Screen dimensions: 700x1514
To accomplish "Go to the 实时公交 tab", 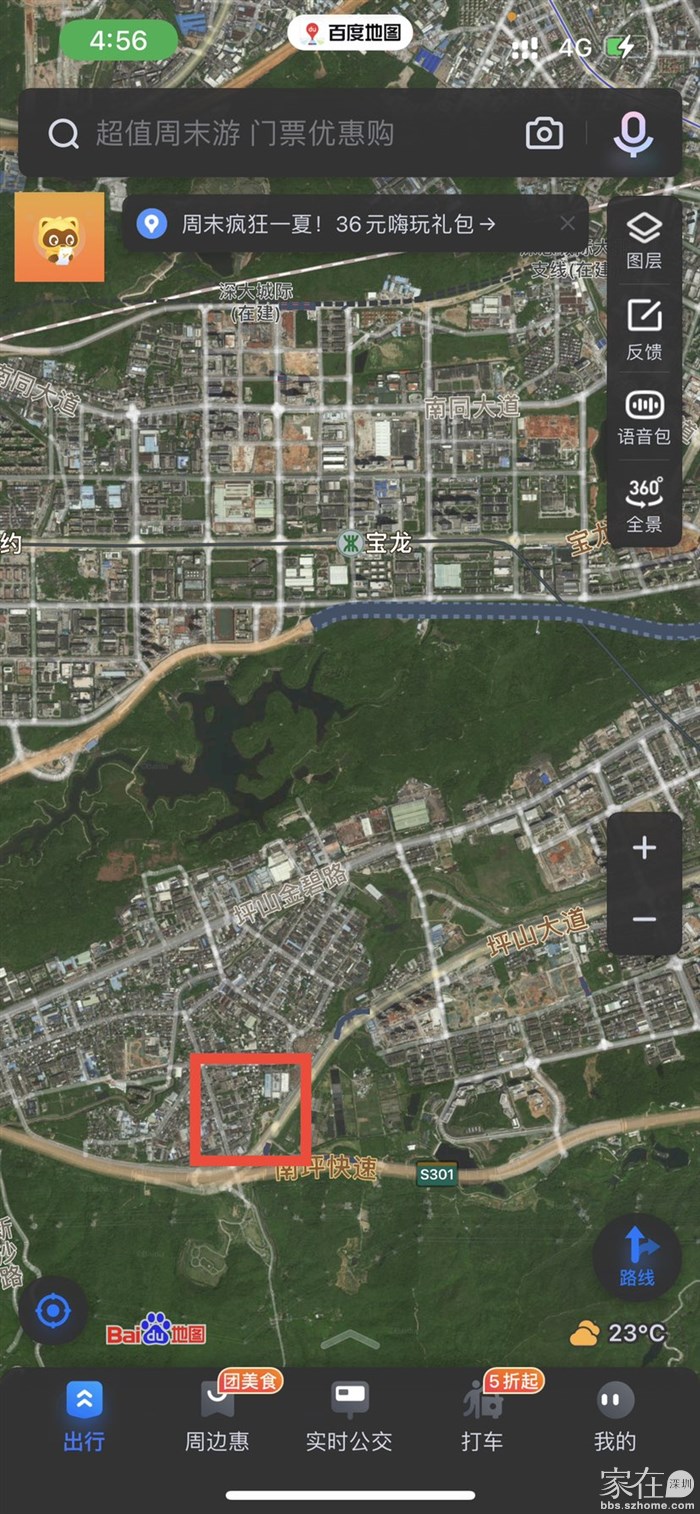I will pyautogui.click(x=349, y=1417).
